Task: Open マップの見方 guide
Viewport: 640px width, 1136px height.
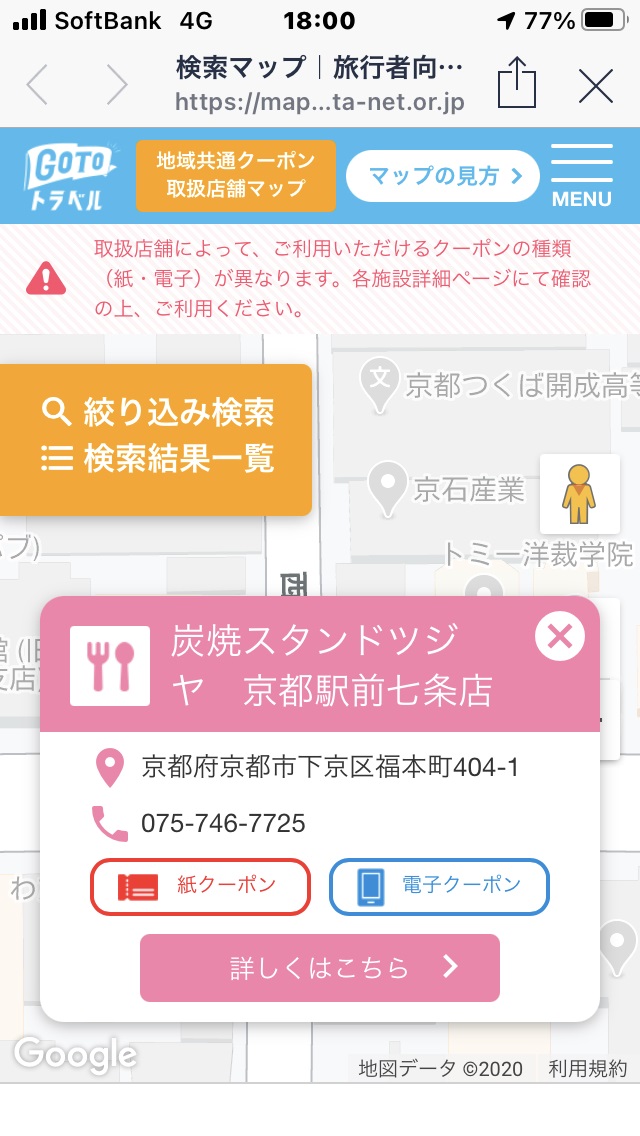Action: point(442,177)
